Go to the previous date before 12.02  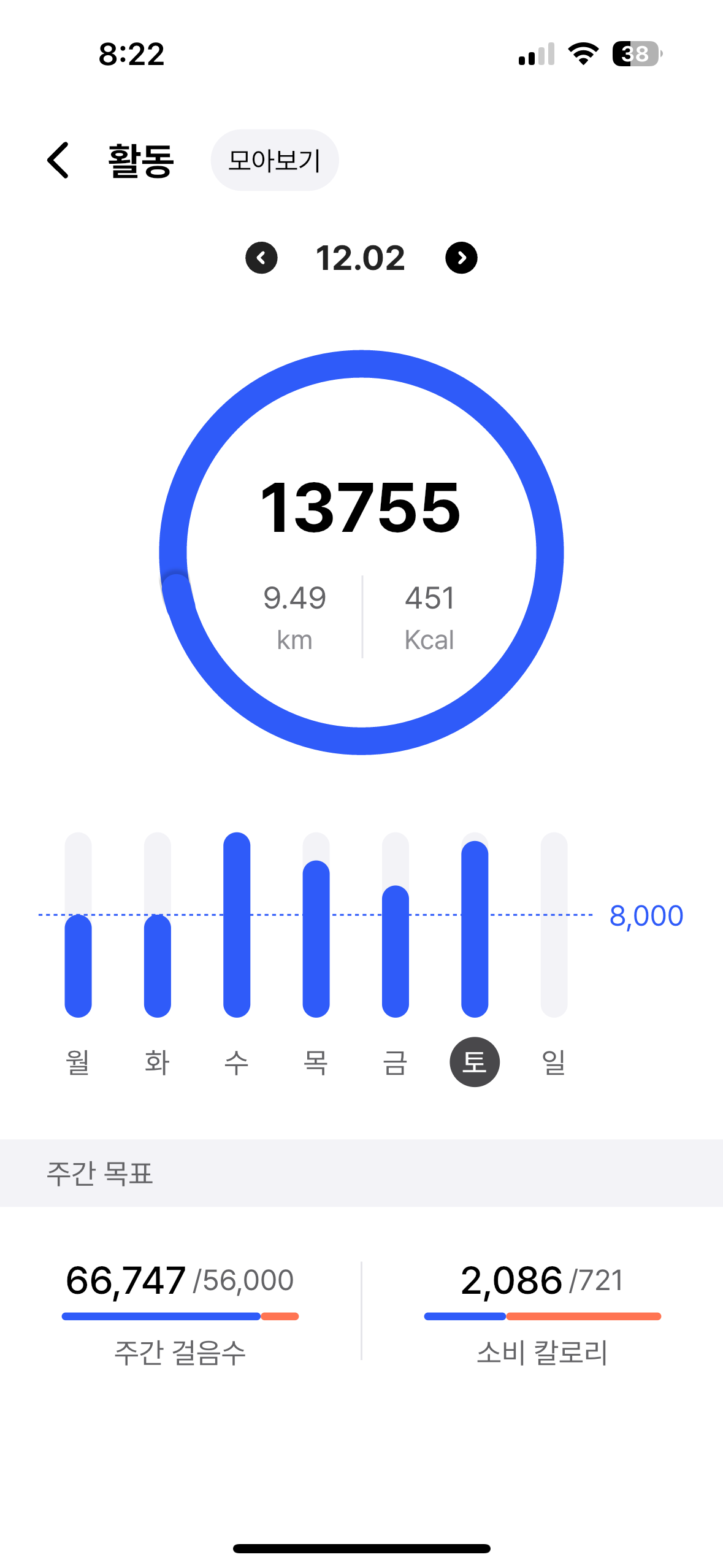point(261,258)
